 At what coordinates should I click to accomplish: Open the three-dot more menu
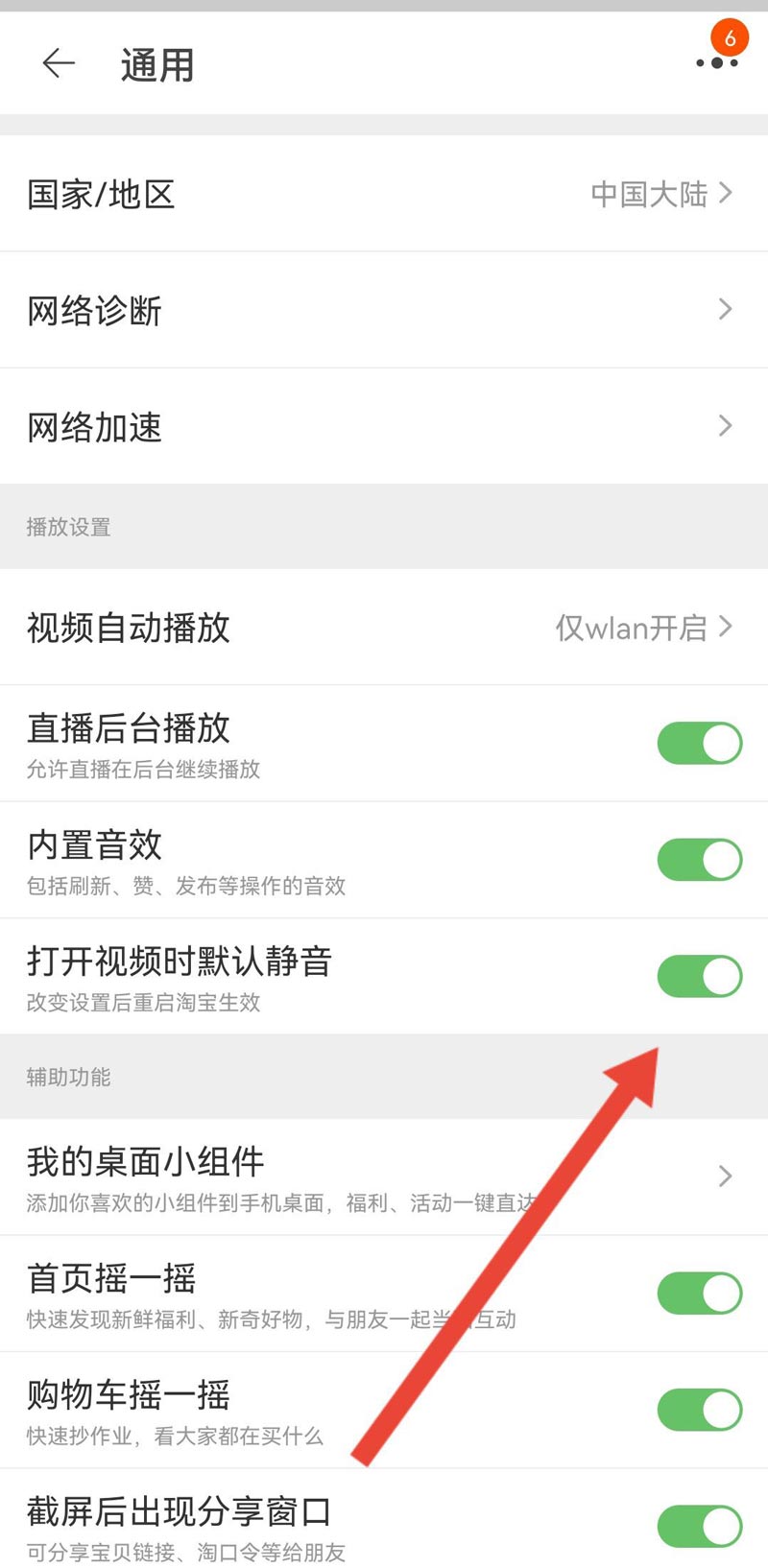[x=717, y=63]
